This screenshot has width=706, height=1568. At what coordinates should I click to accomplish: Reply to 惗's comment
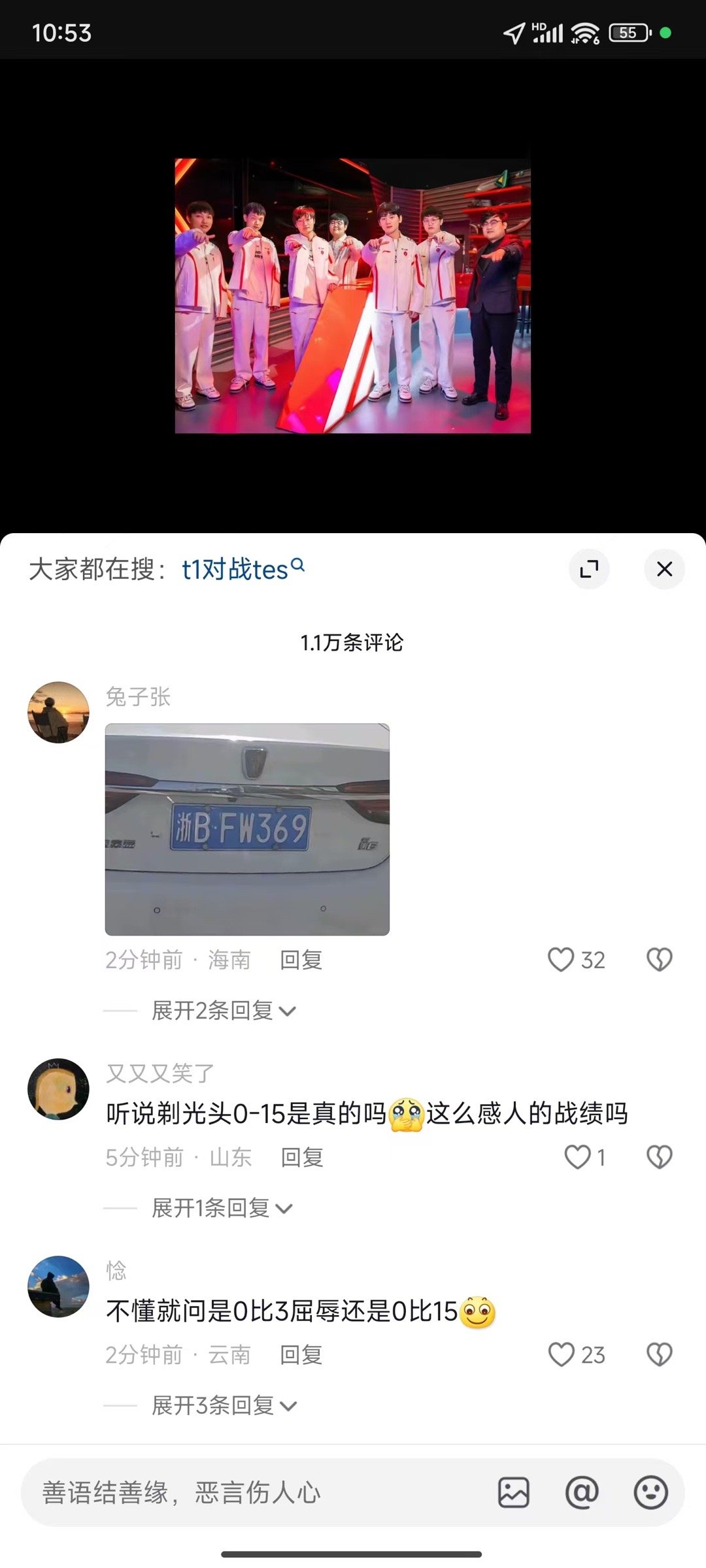click(301, 1354)
